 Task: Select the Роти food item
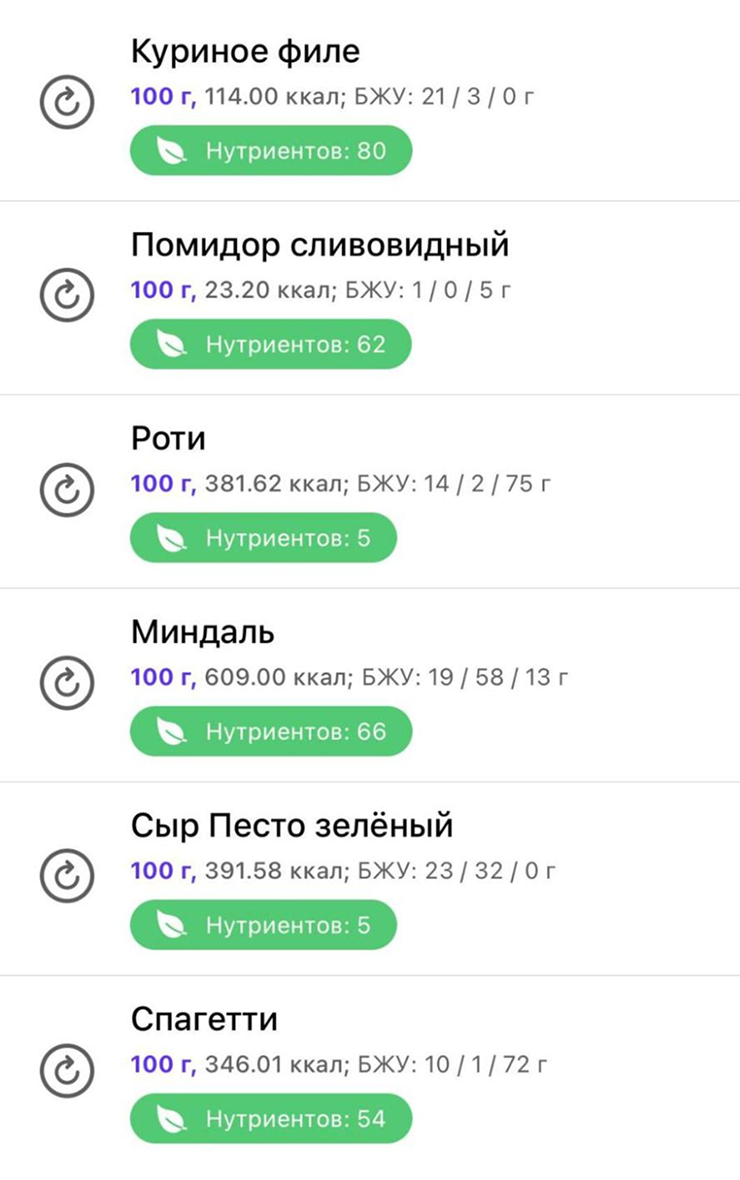pyautogui.click(x=168, y=438)
